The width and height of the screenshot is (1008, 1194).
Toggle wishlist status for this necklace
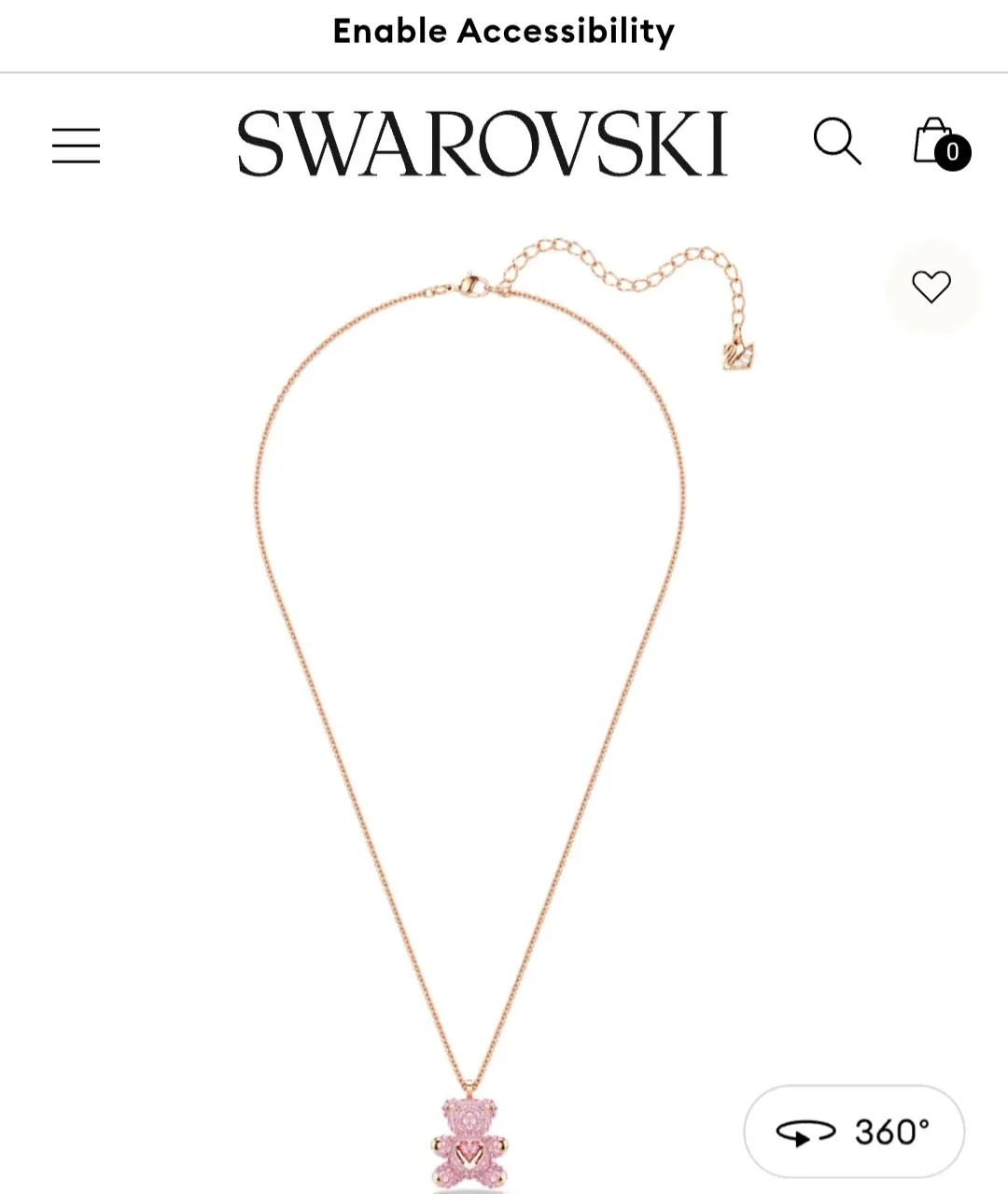[932, 288]
